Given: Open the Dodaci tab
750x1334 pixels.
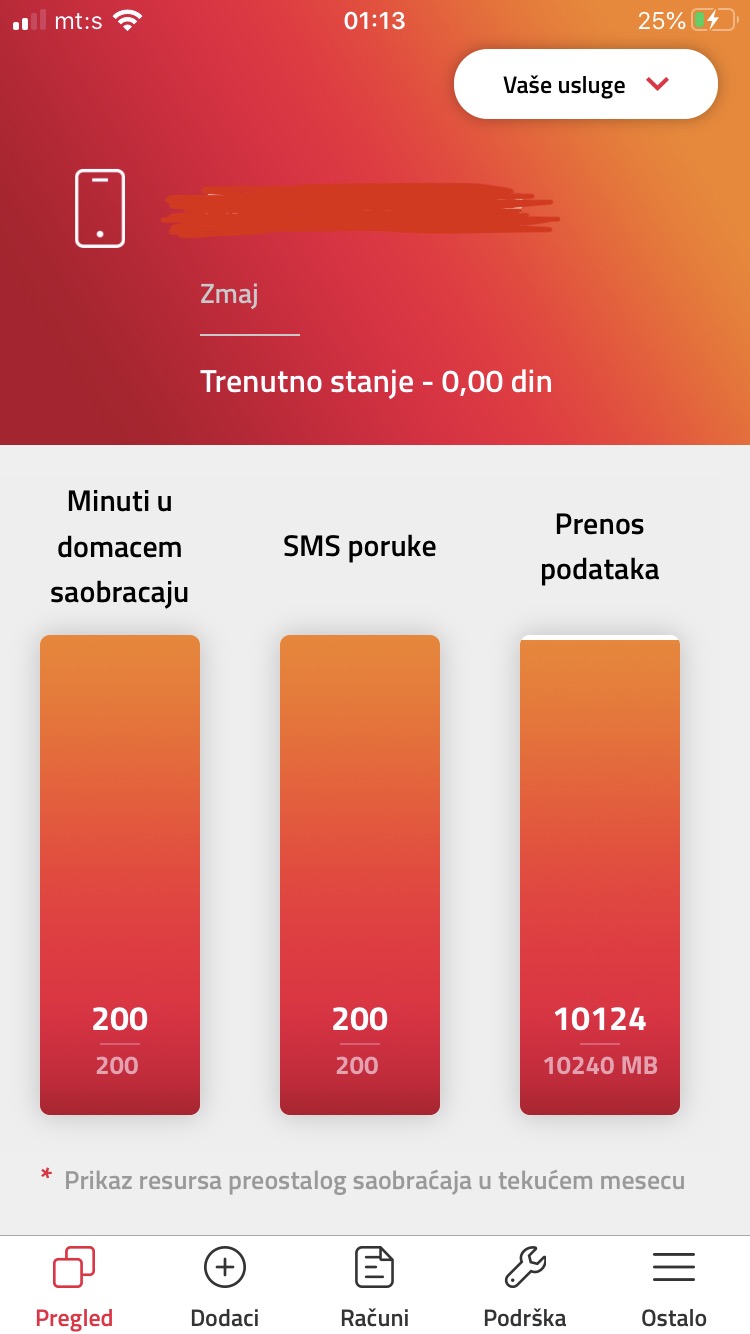Looking at the screenshot, I should (x=225, y=1285).
